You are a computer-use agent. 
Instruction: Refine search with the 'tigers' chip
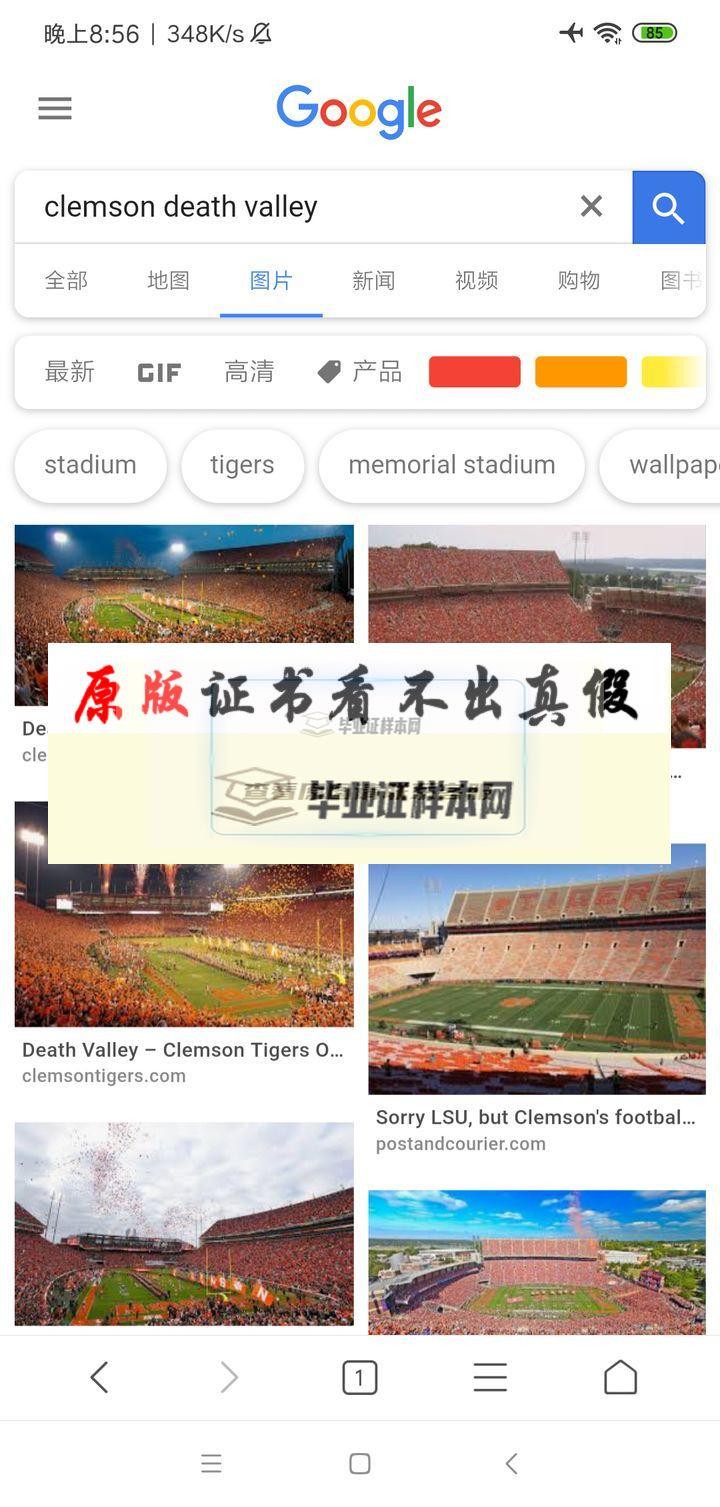(x=242, y=465)
